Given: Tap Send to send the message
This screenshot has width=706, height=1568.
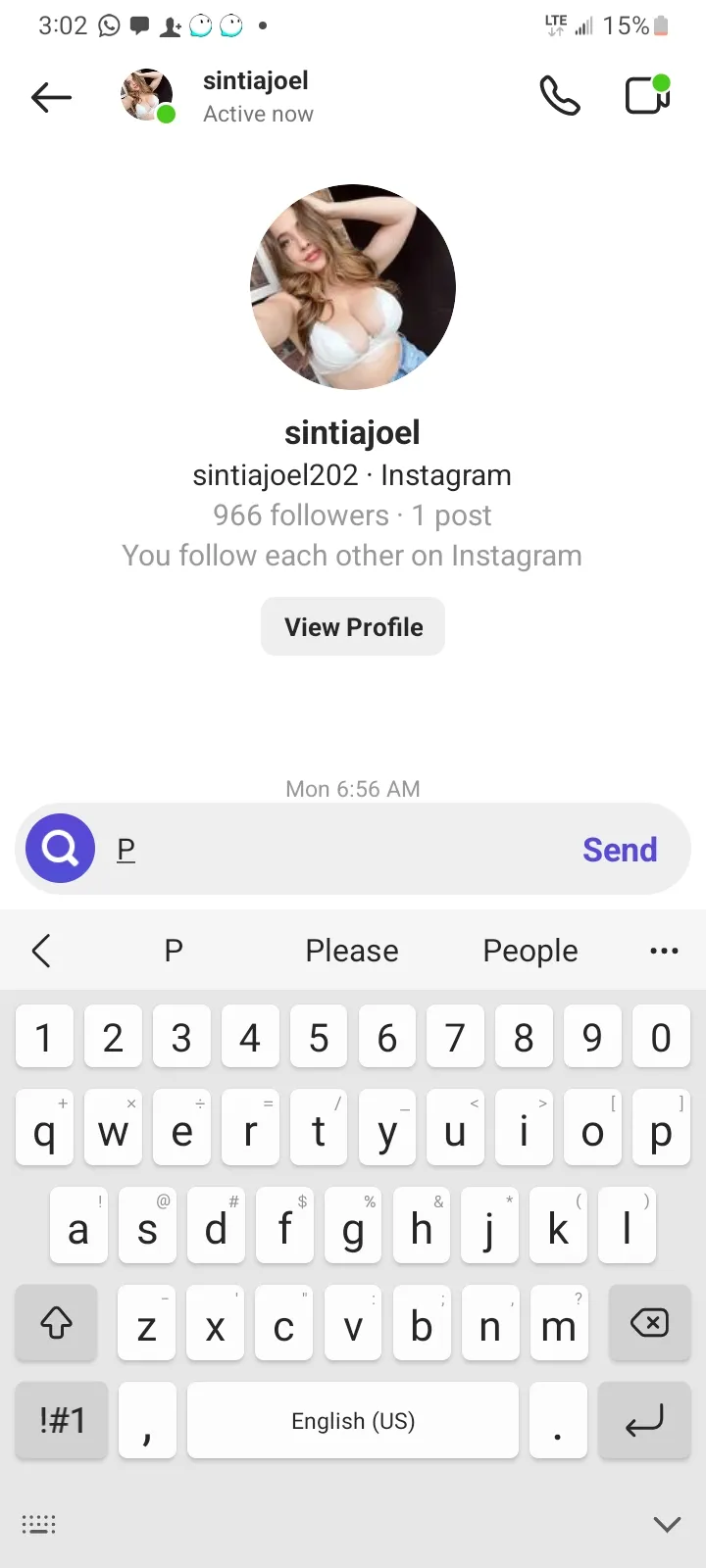Looking at the screenshot, I should tap(620, 850).
